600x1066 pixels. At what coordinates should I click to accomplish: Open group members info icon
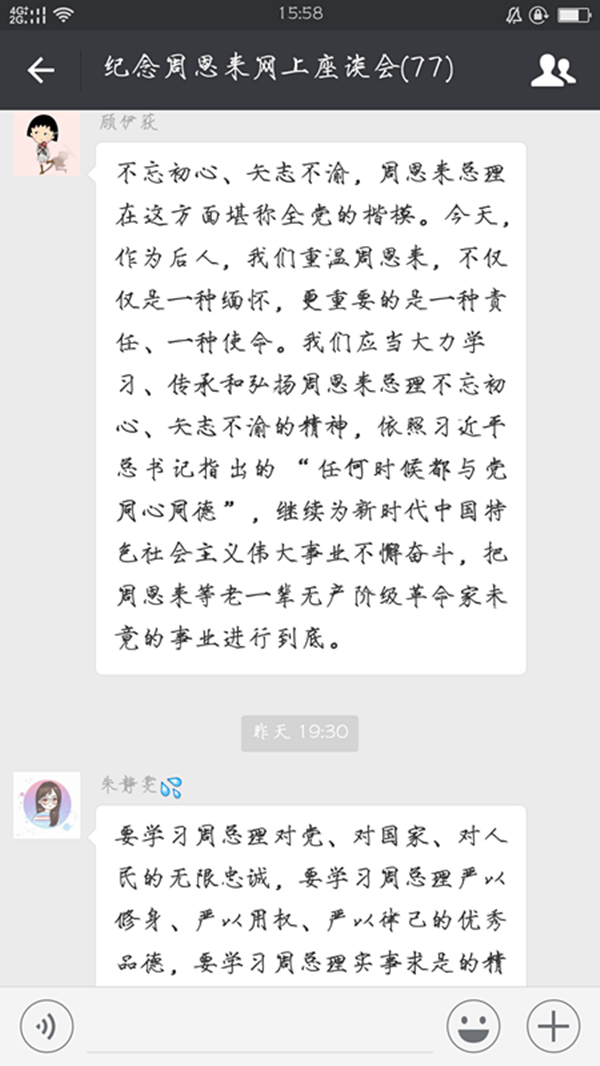552,70
